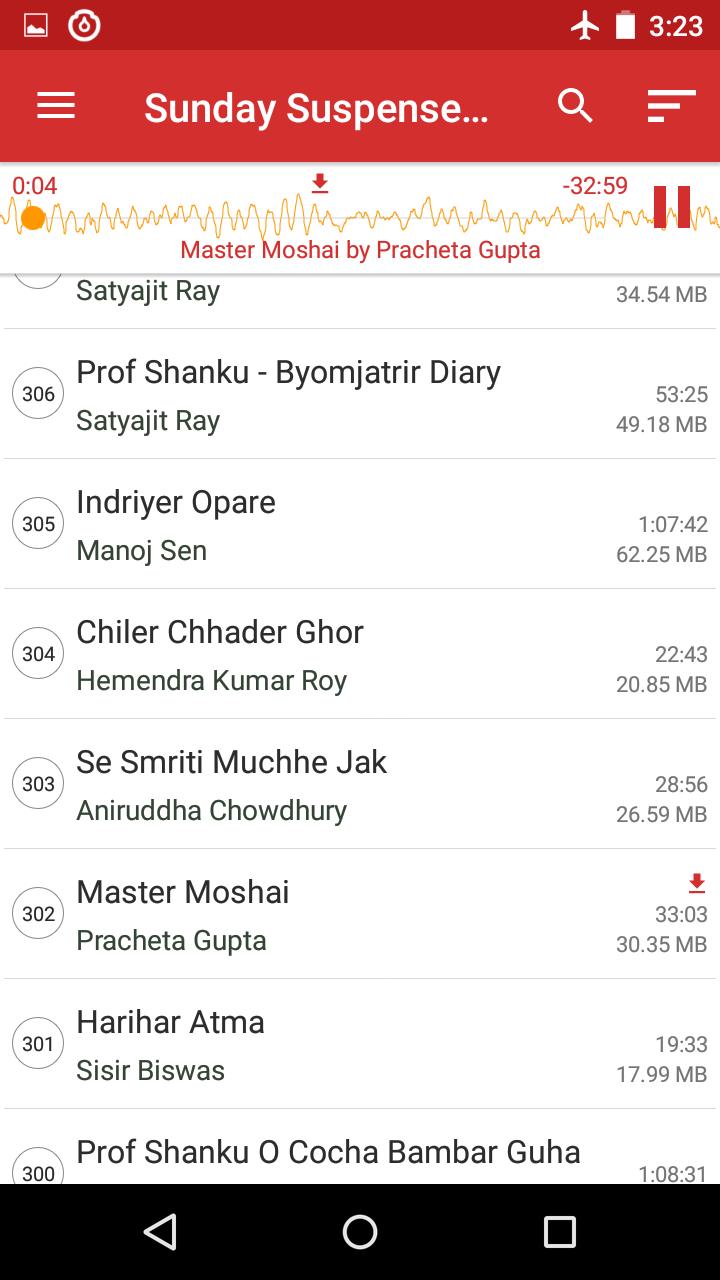Open episode Indriyer Opare

pos(176,524)
